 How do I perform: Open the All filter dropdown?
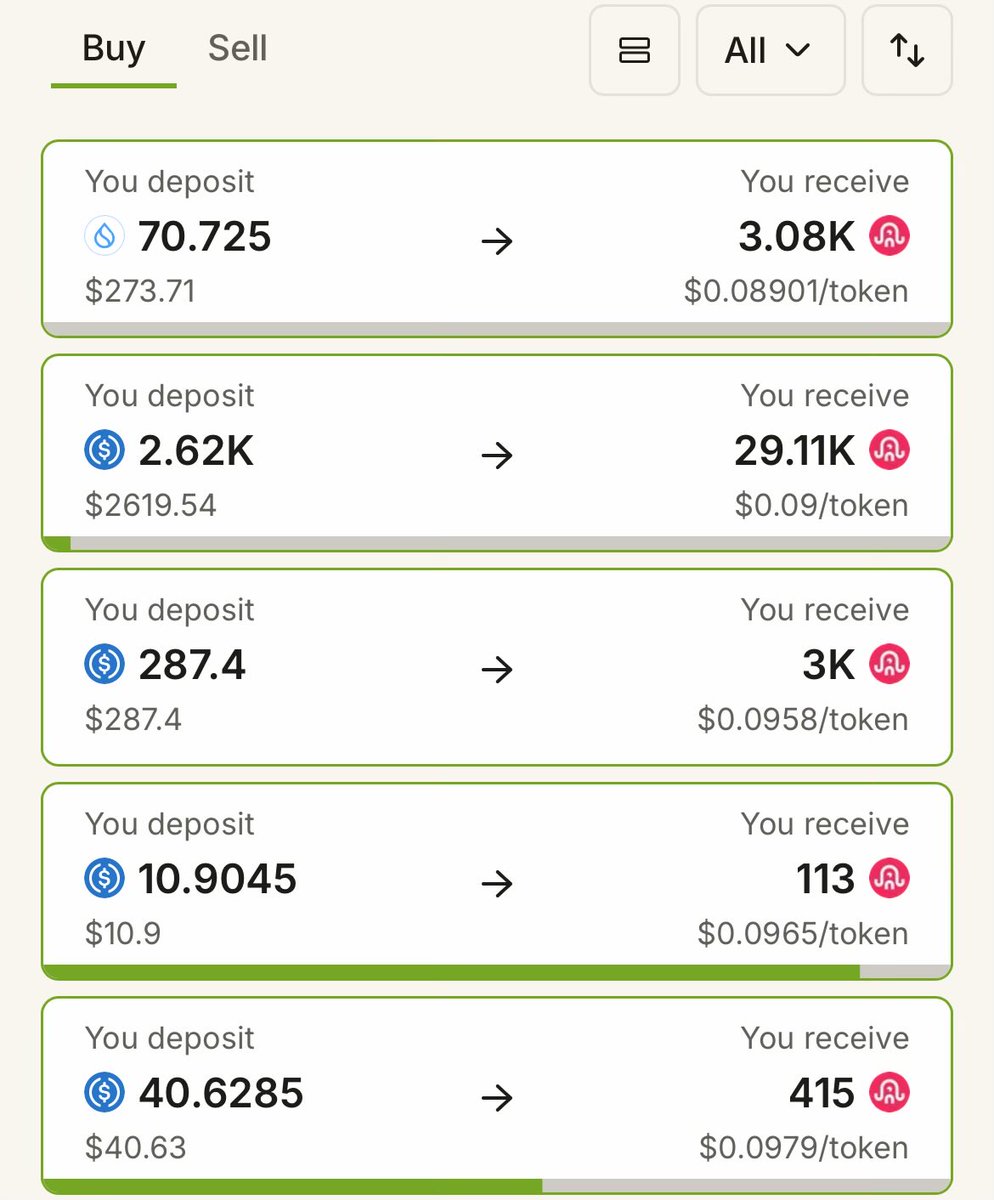coord(770,50)
